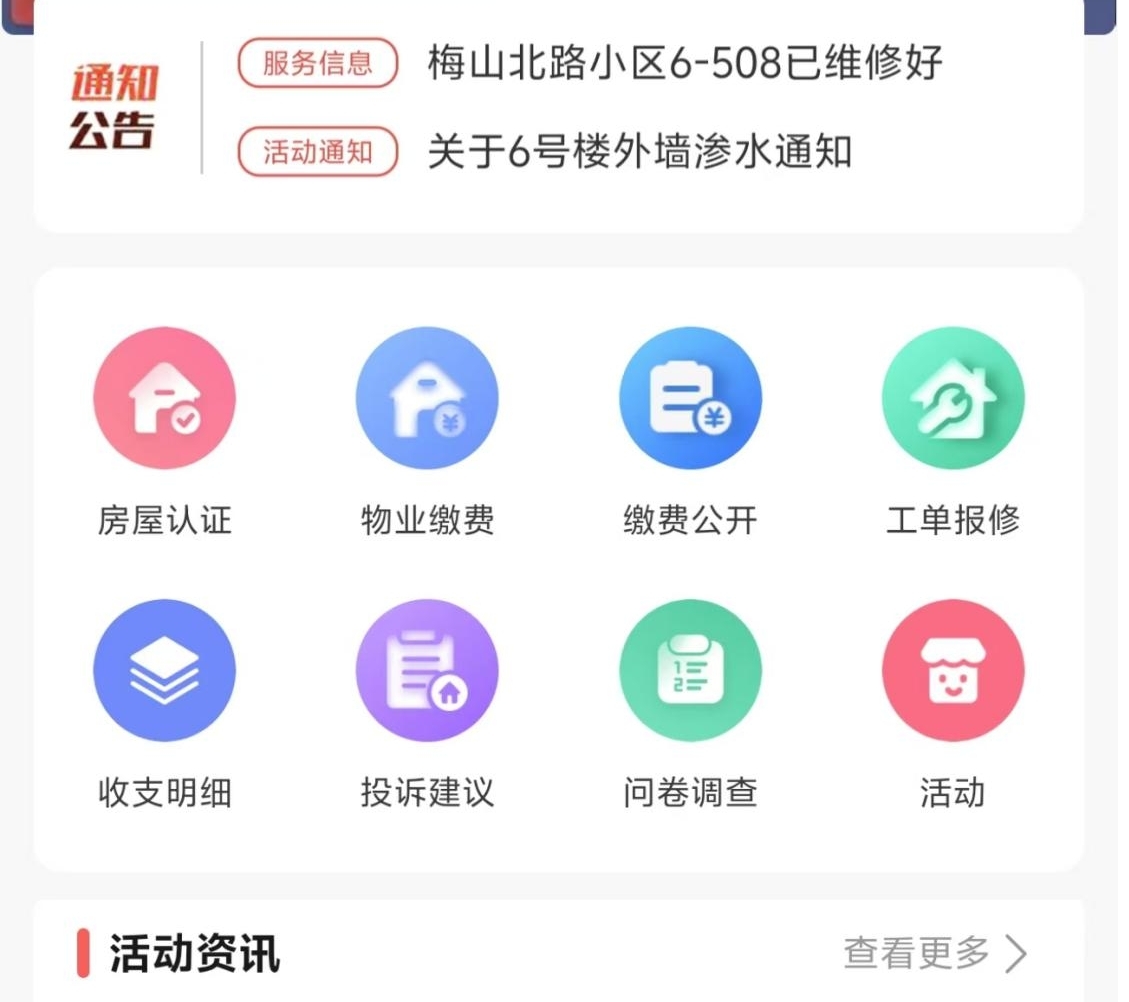Open notice 关于6号楼外墙渗水通知

(640, 153)
